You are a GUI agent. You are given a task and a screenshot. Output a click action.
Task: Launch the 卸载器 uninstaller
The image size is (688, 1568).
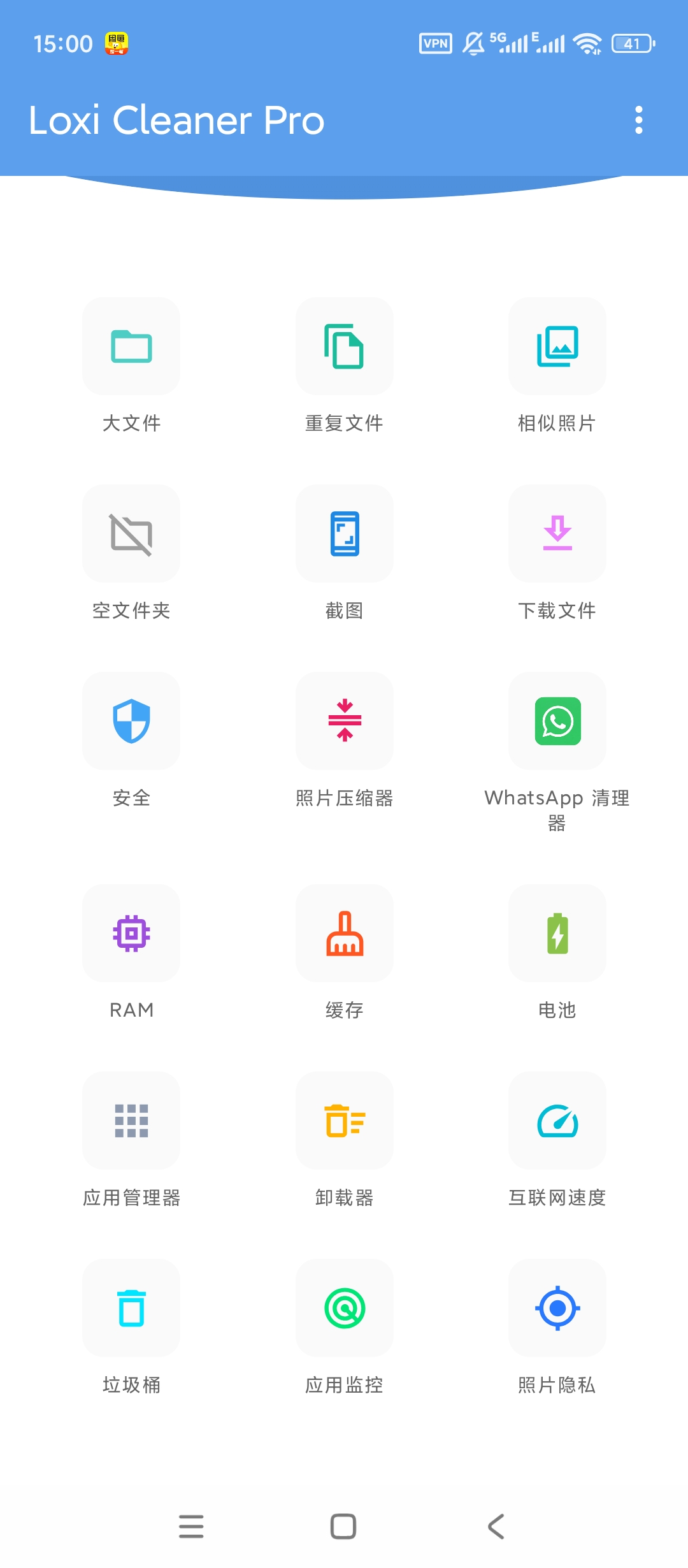click(344, 1121)
